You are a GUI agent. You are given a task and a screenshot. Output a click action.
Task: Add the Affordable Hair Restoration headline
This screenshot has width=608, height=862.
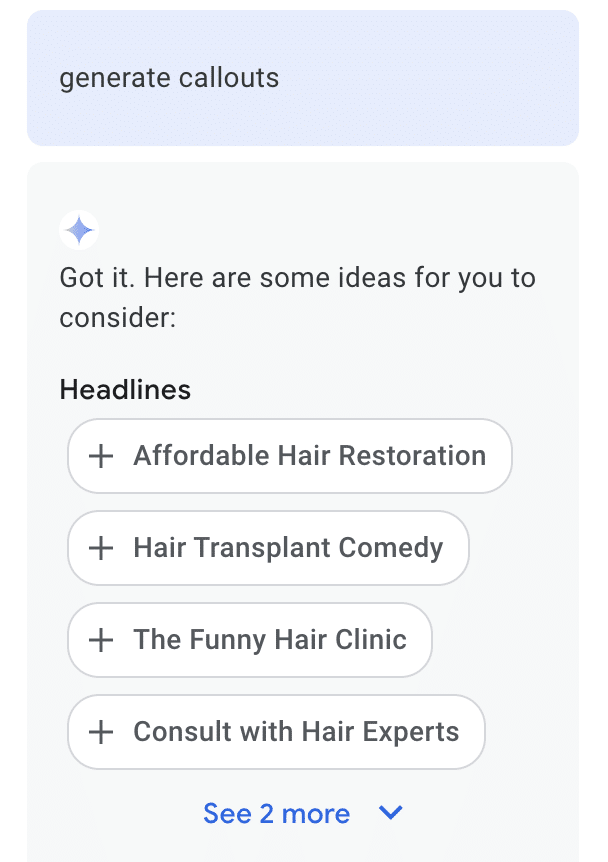click(x=289, y=456)
